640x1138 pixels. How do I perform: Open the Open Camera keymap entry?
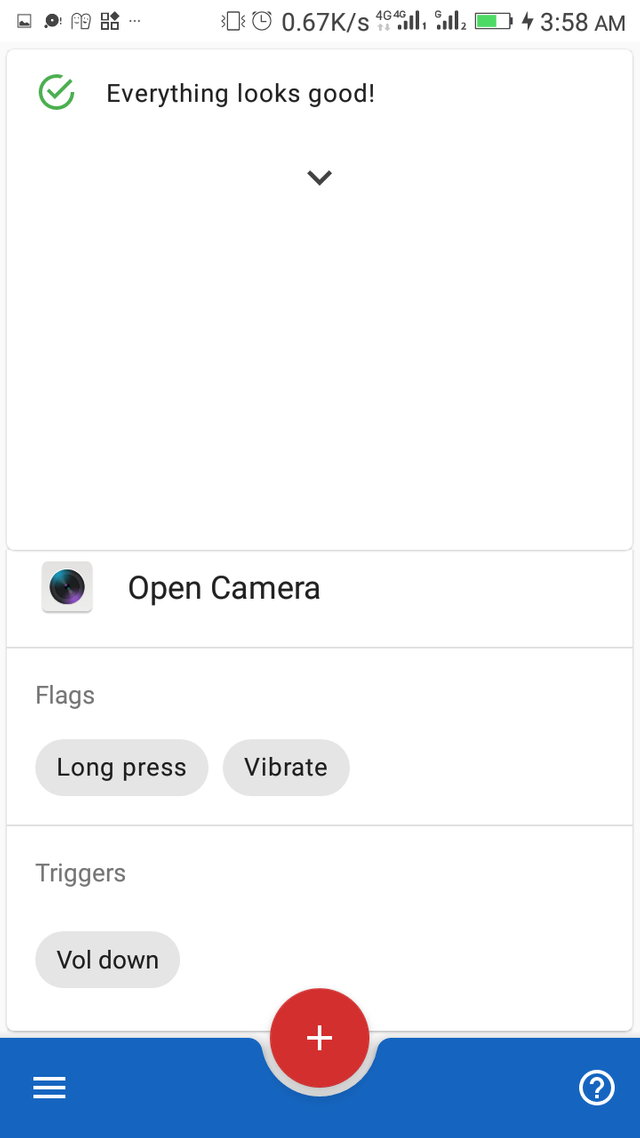[x=319, y=587]
